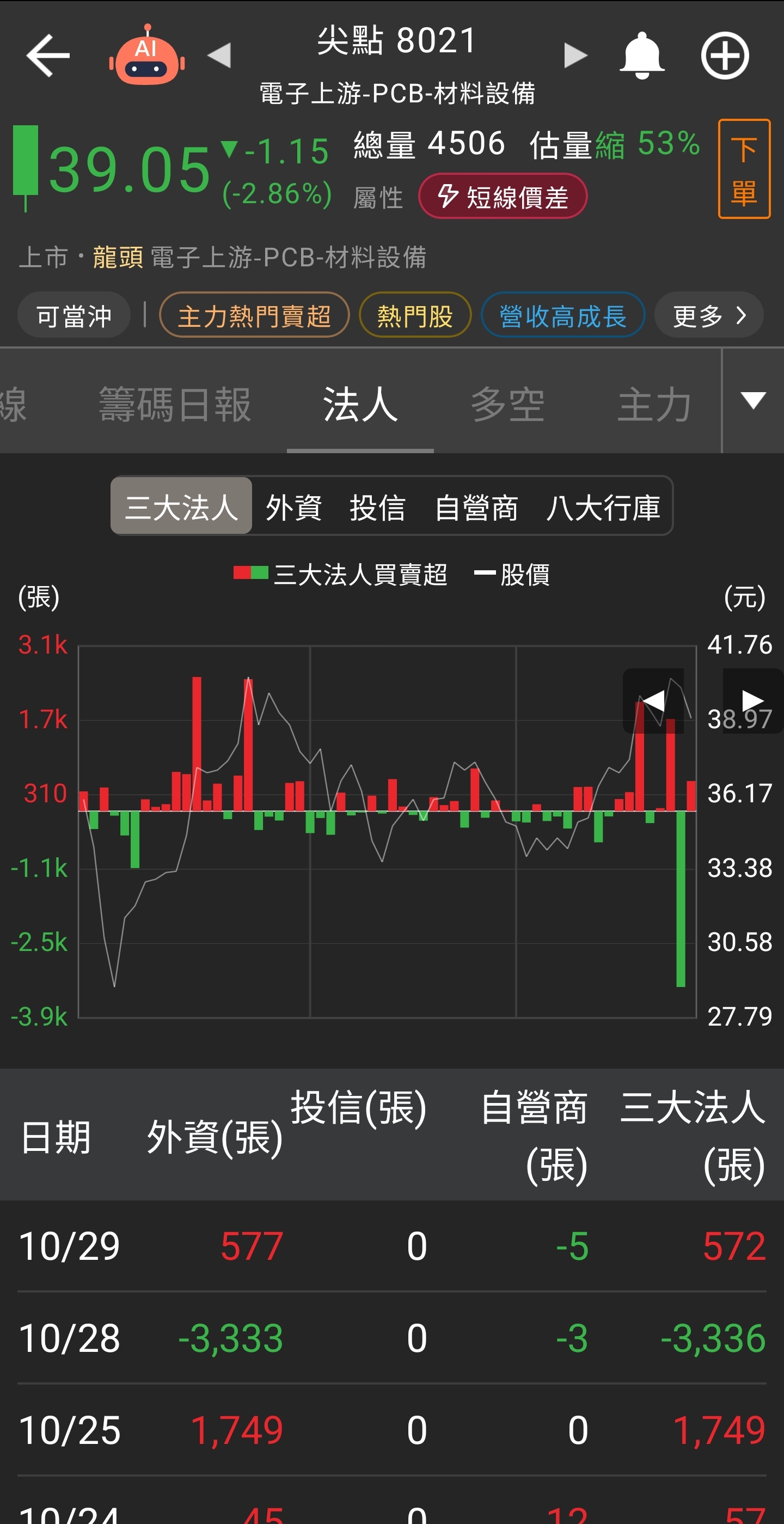Switch to the 多空 tab
784x1524 pixels.
click(507, 405)
